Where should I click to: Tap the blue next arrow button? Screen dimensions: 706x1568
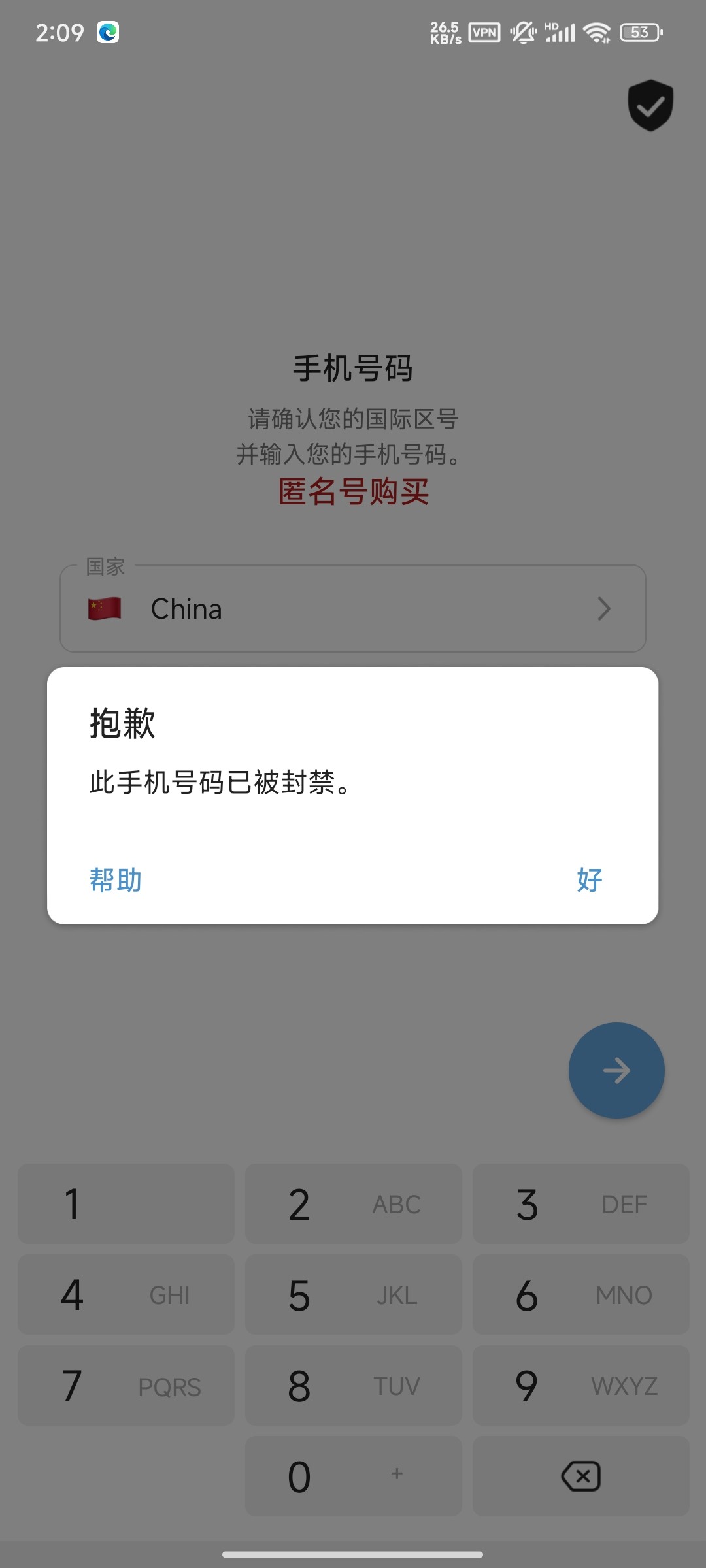[616, 1070]
